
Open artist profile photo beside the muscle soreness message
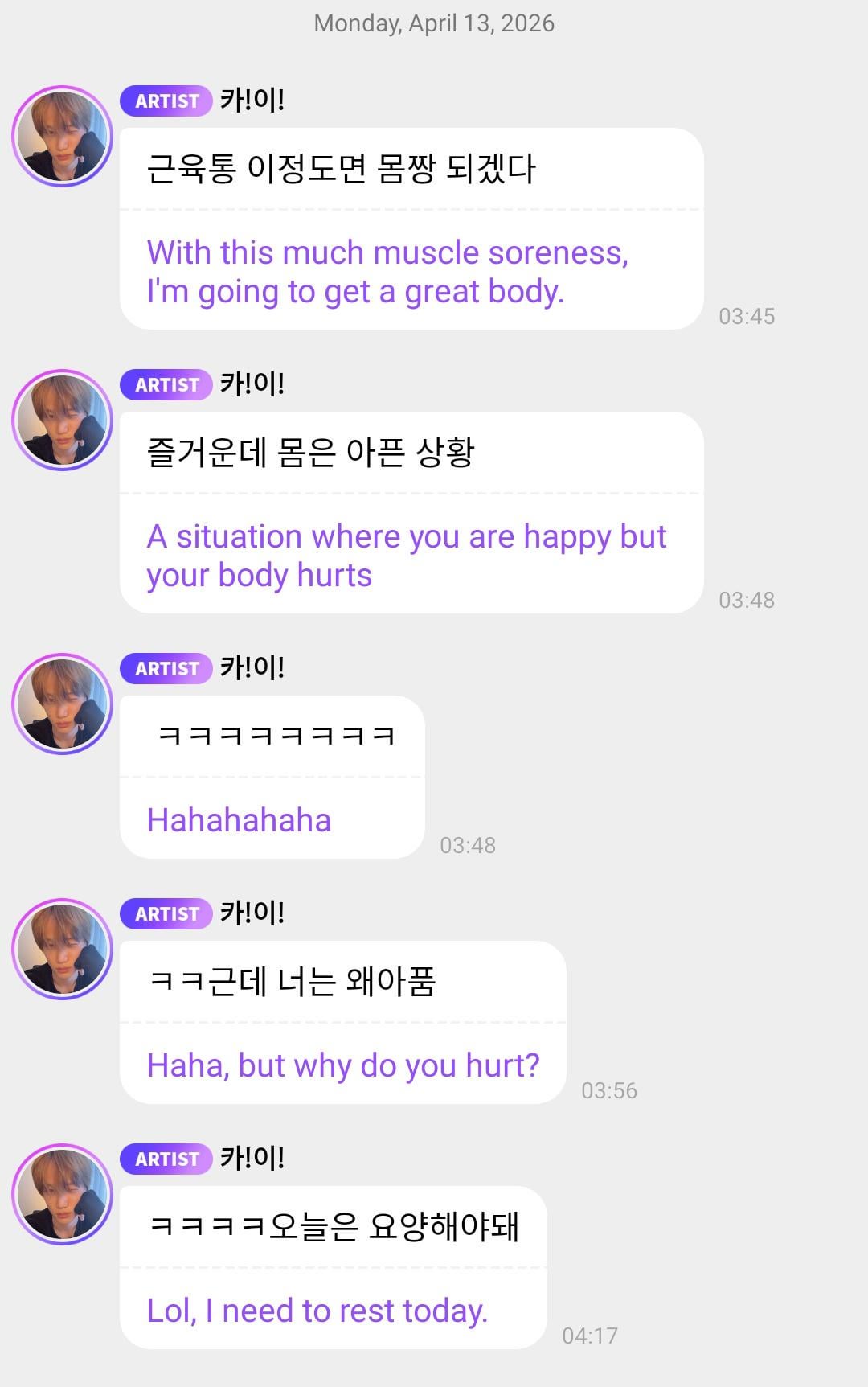click(62, 136)
